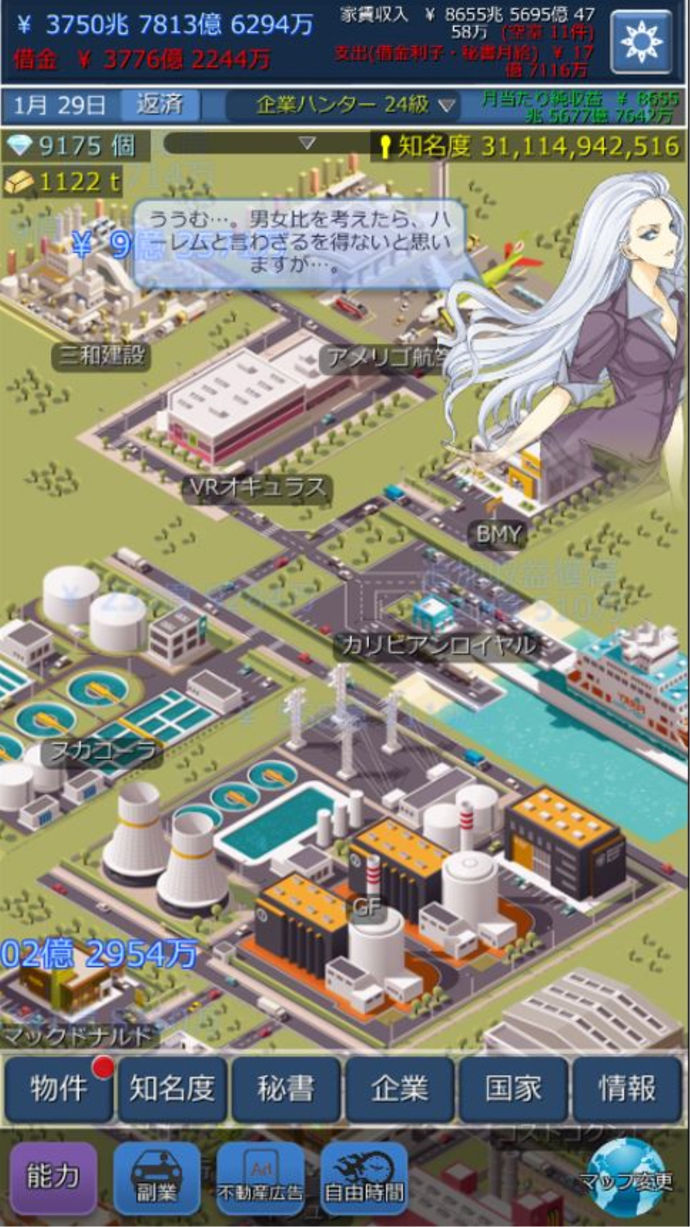Open the settings gear icon

point(641,43)
